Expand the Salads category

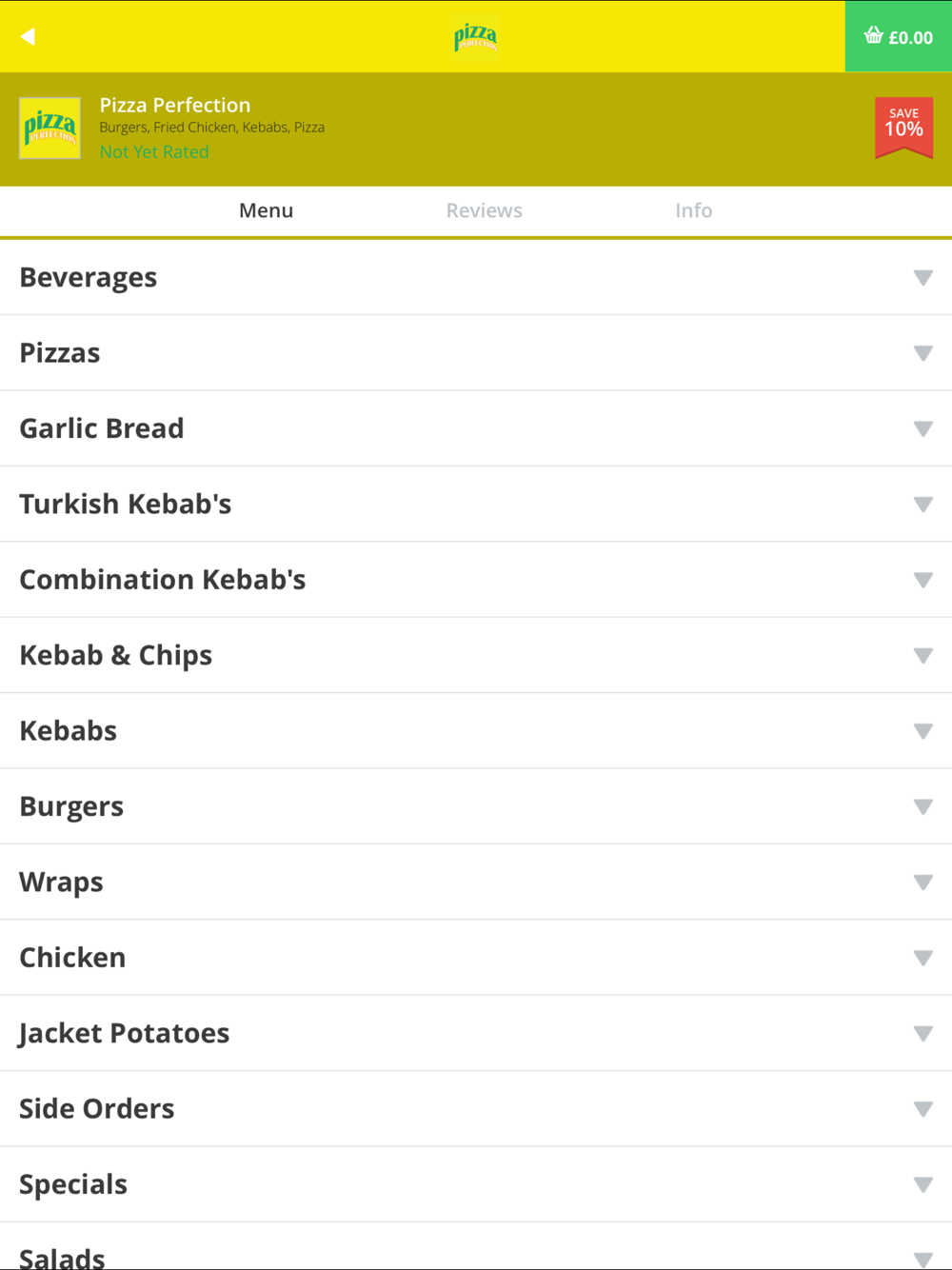click(476, 1247)
